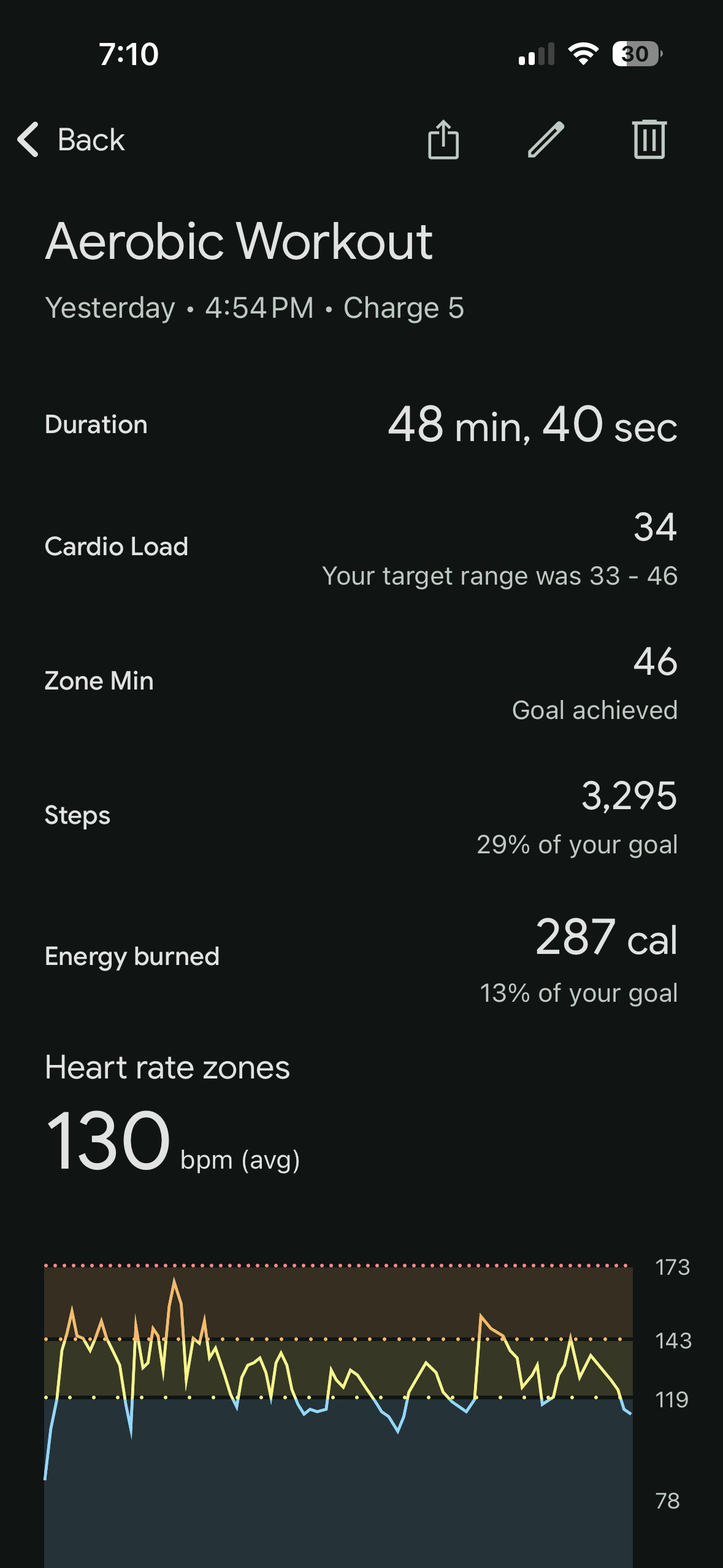Tap the Charge 5 device label
Screen dimensions: 723x1568
pos(404,307)
